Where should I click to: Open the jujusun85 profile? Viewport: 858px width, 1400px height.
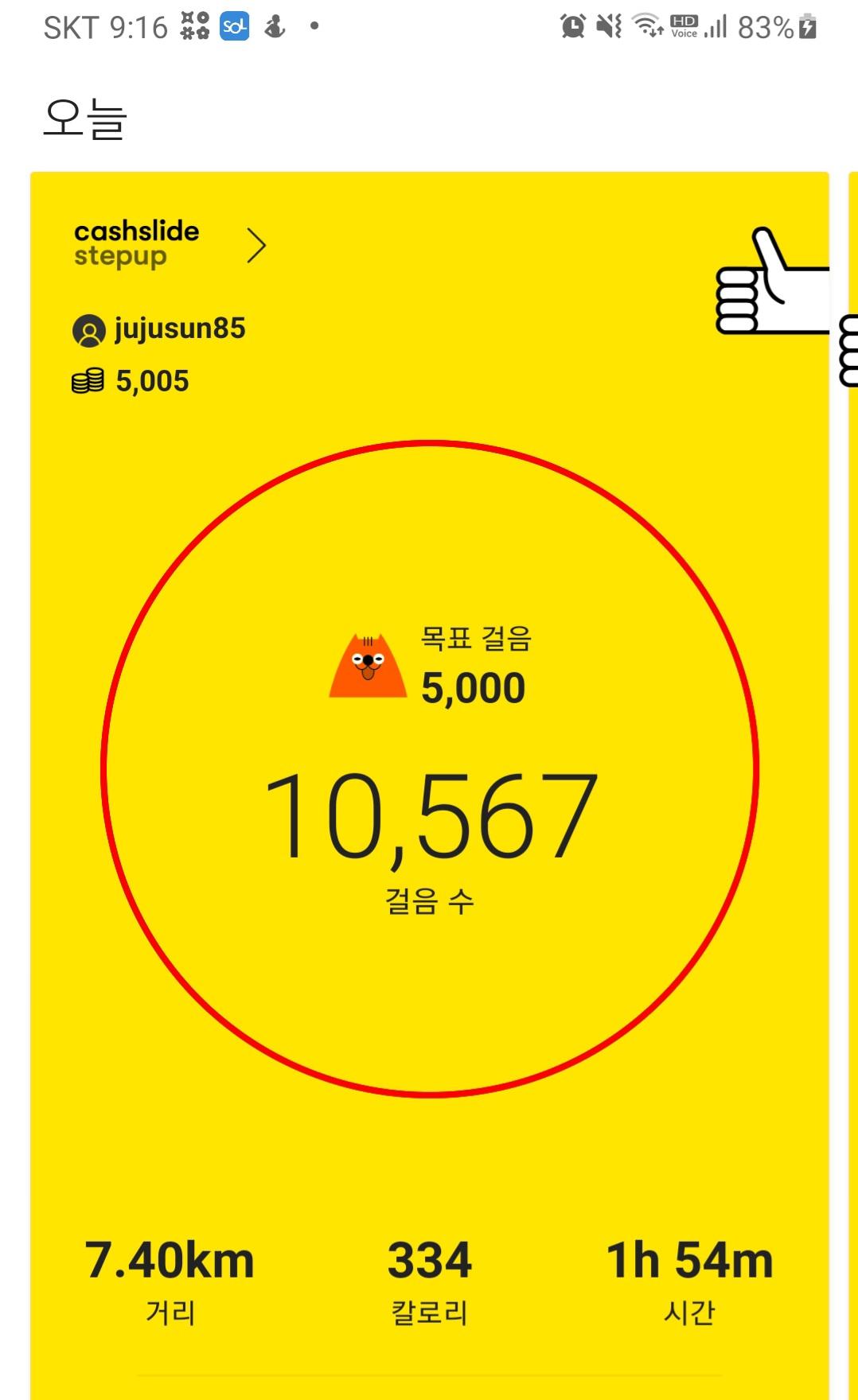pyautogui.click(x=159, y=329)
